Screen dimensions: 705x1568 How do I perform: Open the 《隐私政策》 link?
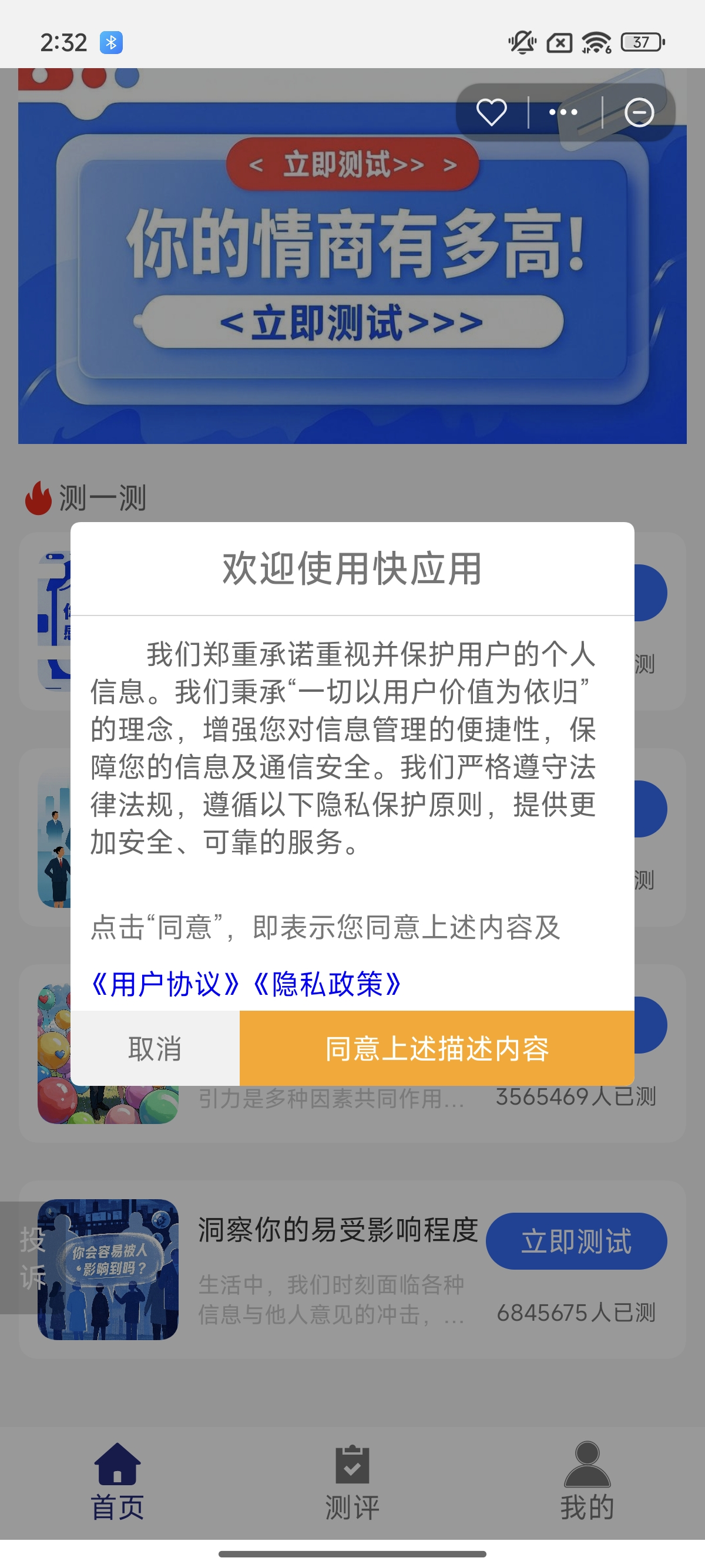pyautogui.click(x=327, y=984)
